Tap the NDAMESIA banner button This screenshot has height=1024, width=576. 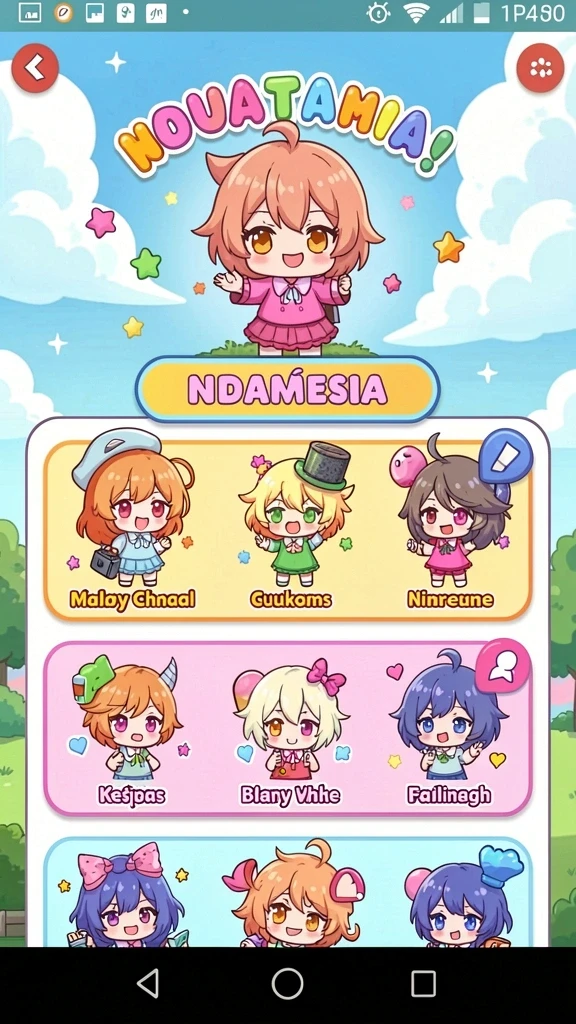tap(287, 390)
